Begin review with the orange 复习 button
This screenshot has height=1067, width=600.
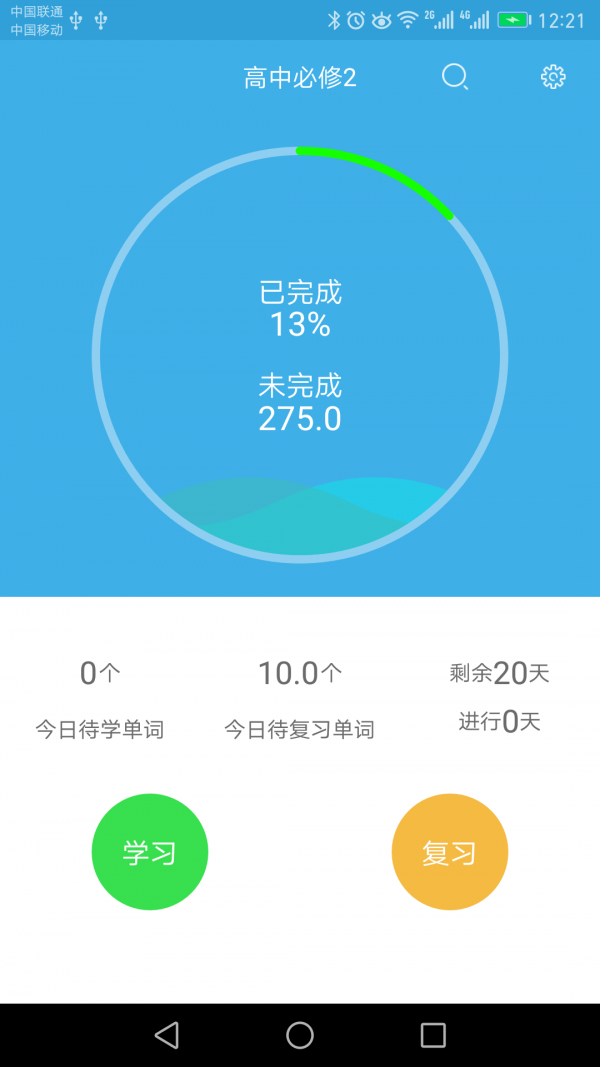(450, 852)
